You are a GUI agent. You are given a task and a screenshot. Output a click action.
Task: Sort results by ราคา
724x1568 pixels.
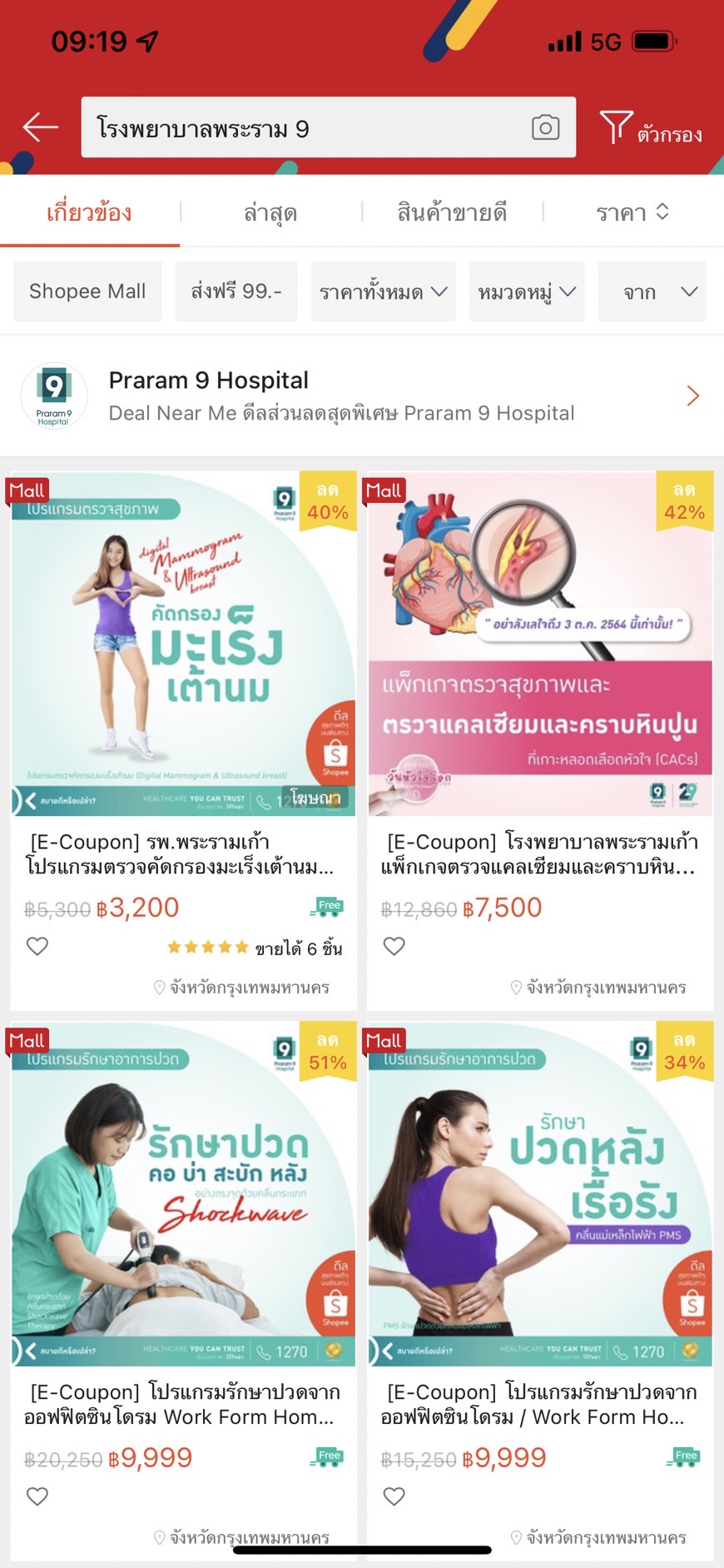(x=632, y=212)
